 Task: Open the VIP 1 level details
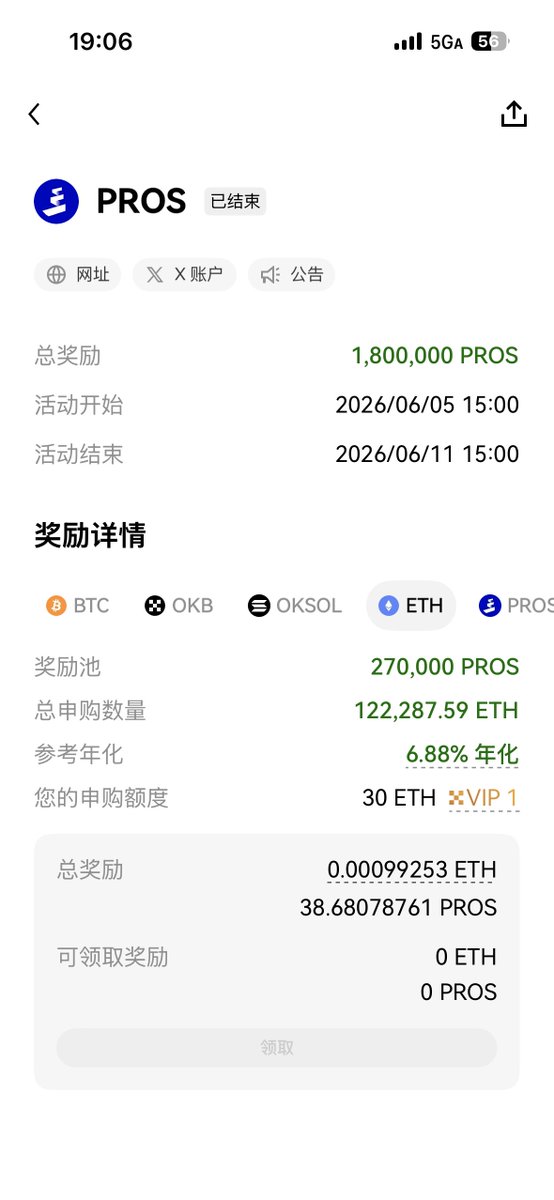coord(484,798)
